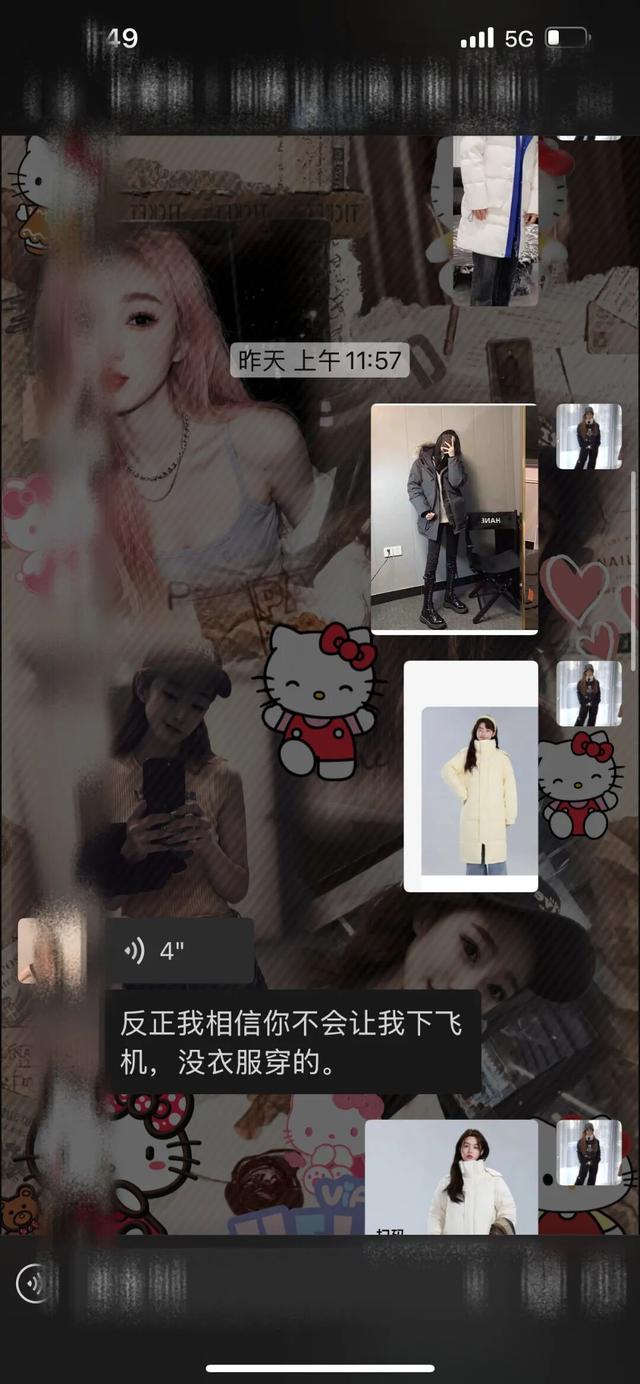View the yellow long coat image
The width and height of the screenshot is (640, 1384).
(471, 776)
